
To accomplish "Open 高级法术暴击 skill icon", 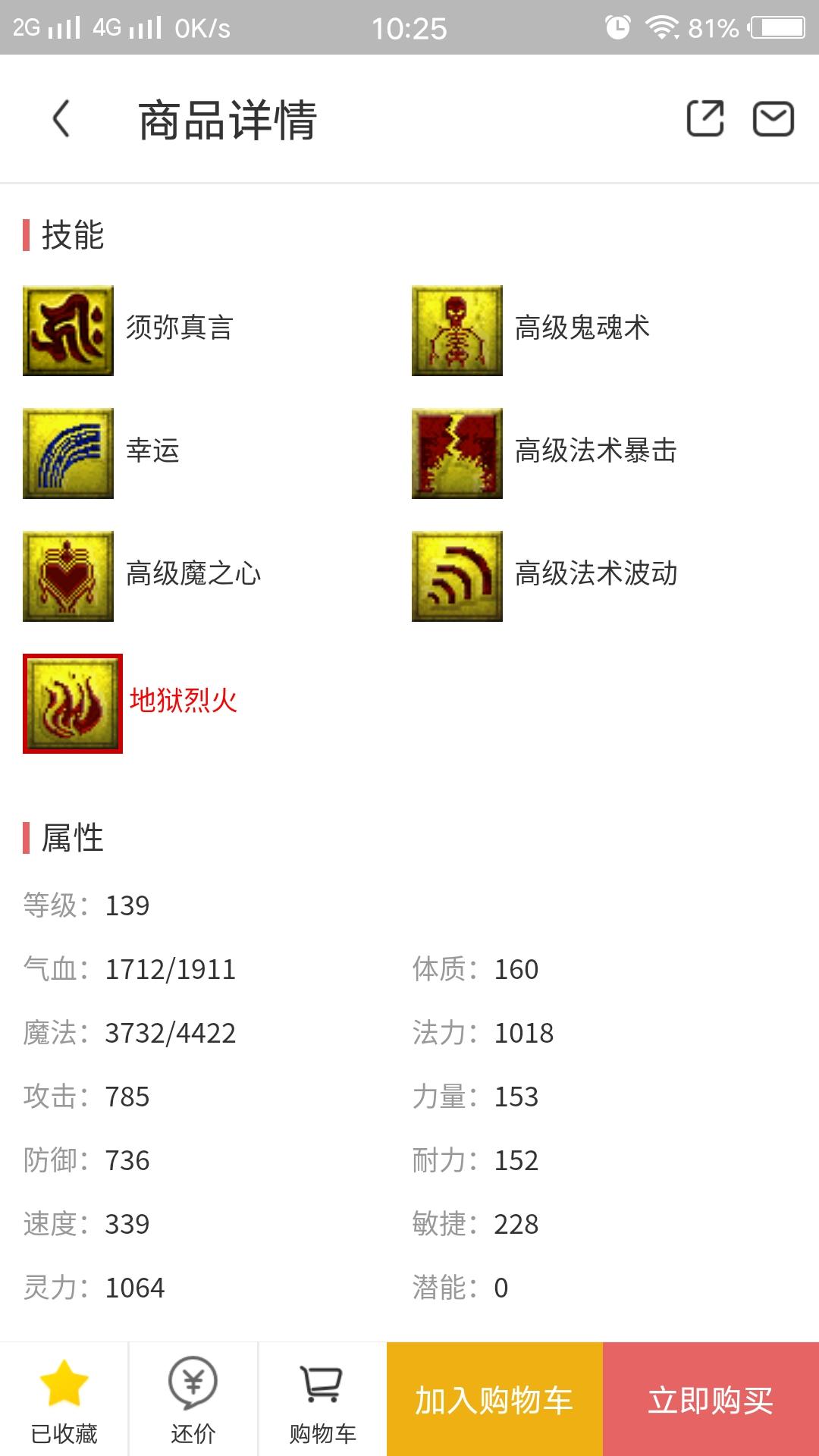I will click(457, 453).
